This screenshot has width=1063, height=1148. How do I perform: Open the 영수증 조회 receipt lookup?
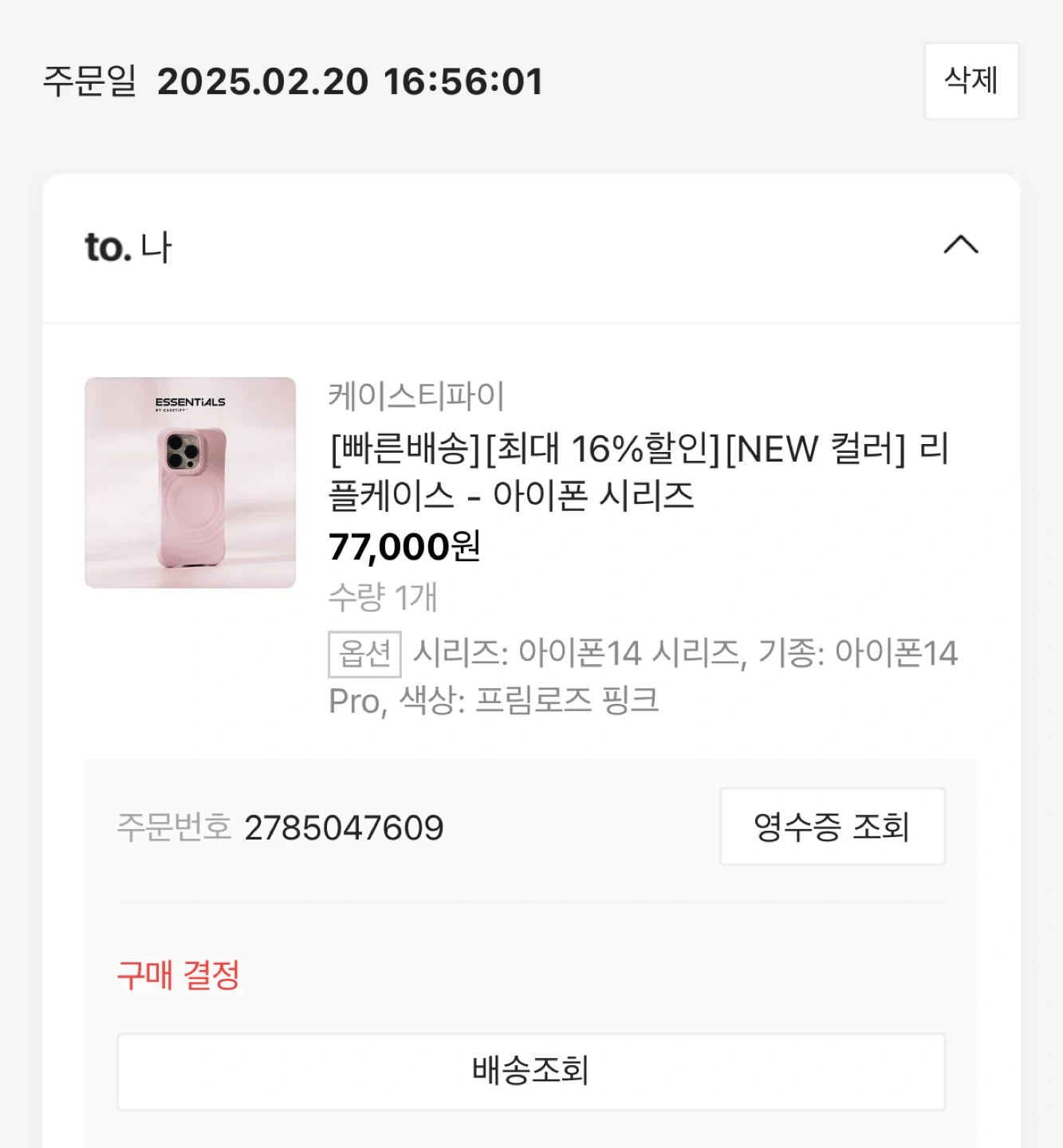coord(833,827)
